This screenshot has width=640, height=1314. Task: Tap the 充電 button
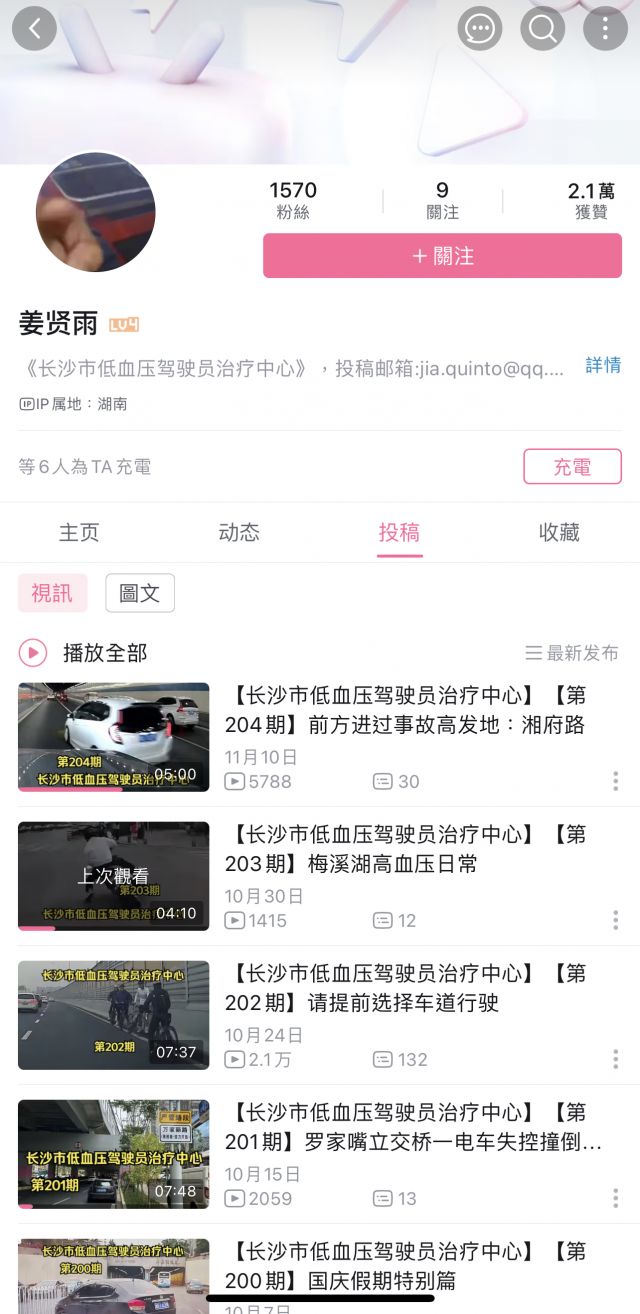(572, 467)
